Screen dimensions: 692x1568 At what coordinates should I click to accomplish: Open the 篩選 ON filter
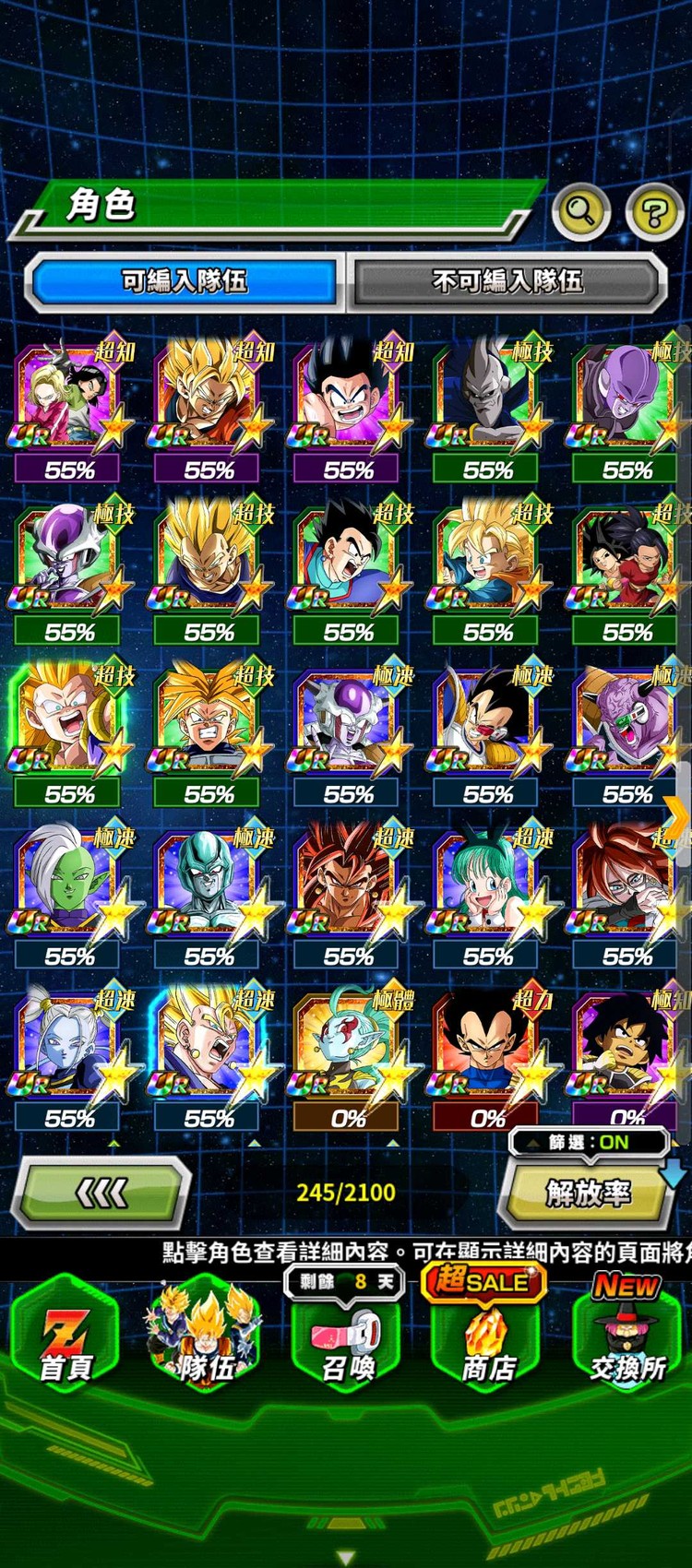pyautogui.click(x=589, y=1143)
